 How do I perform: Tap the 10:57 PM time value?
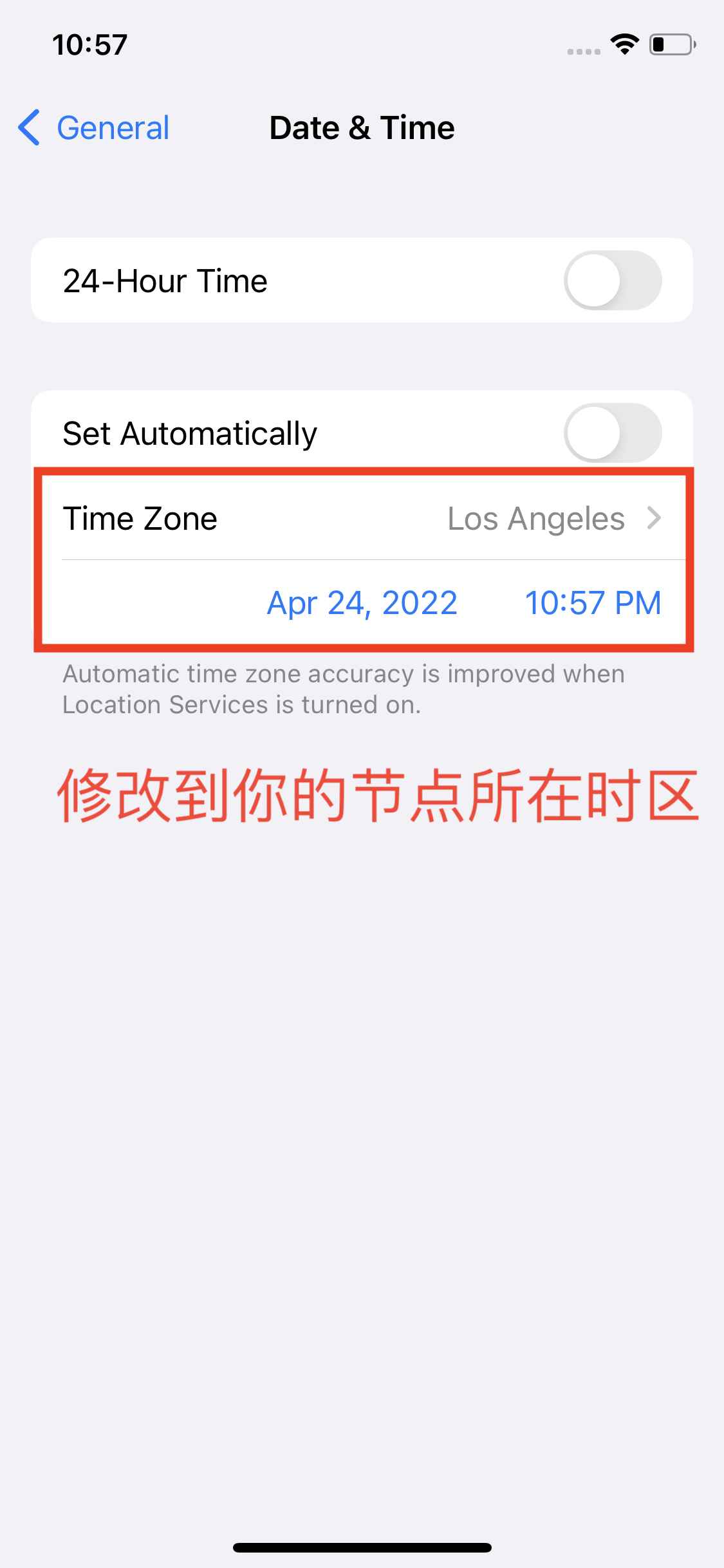[x=592, y=603]
